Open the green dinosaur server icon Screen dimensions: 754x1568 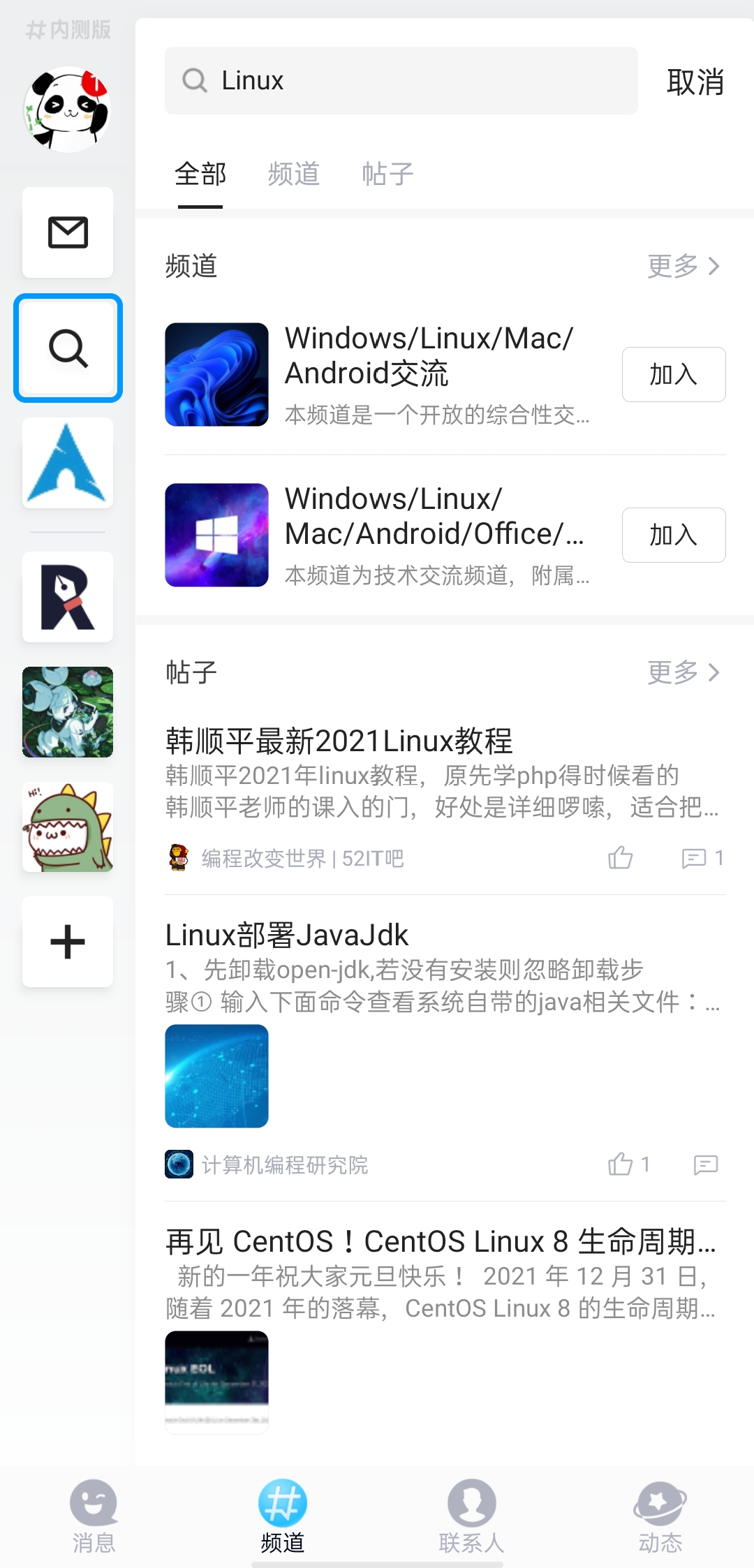(x=67, y=827)
